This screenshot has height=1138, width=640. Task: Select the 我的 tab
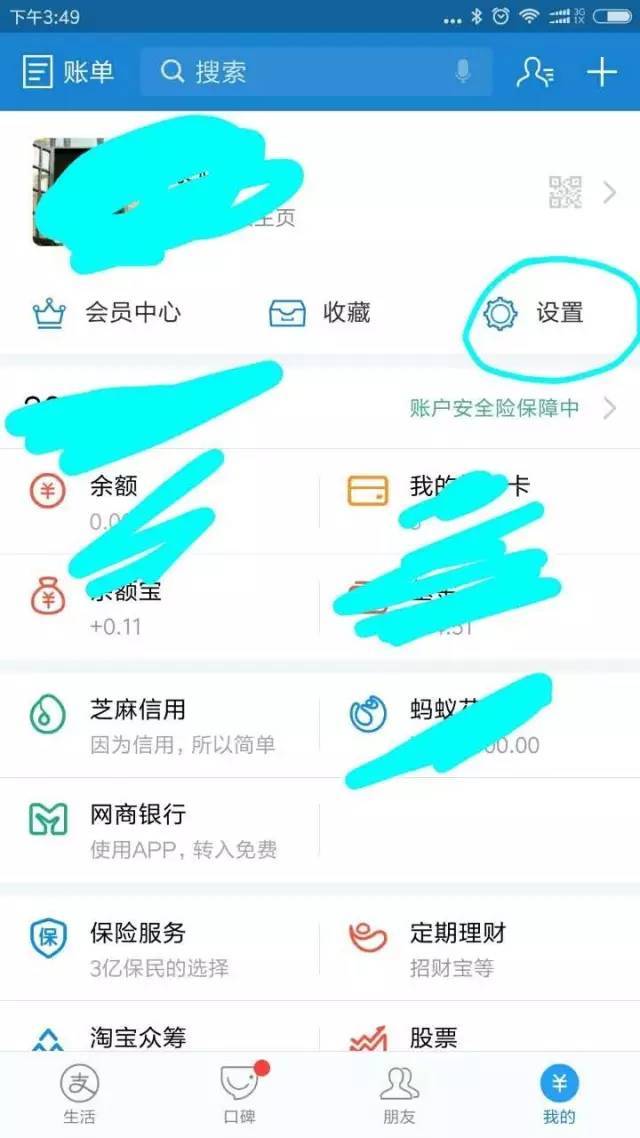click(559, 1095)
